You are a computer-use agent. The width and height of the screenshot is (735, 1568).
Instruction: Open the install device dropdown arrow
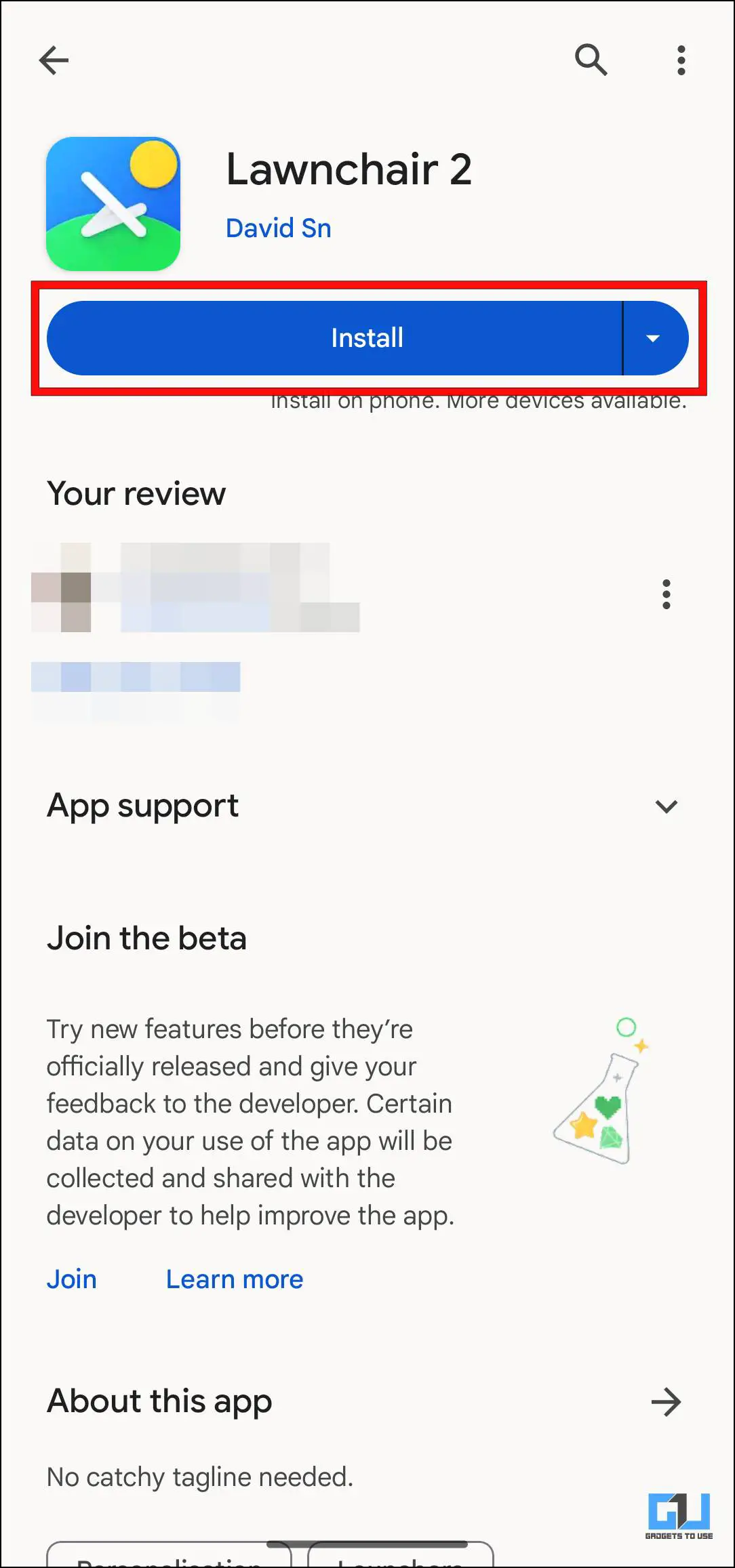[654, 338]
